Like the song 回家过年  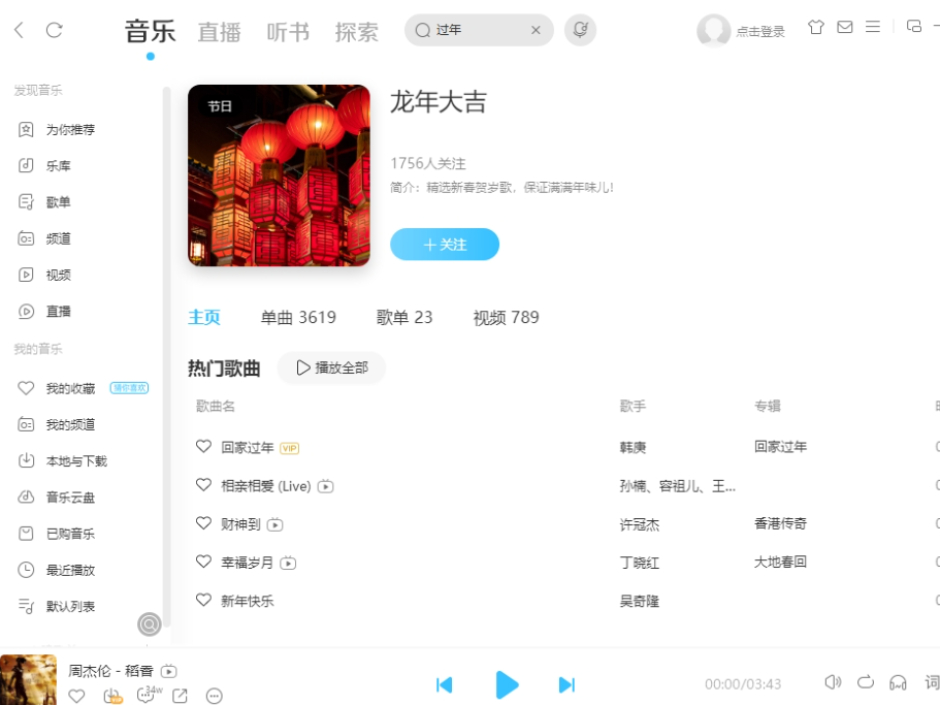click(x=203, y=447)
